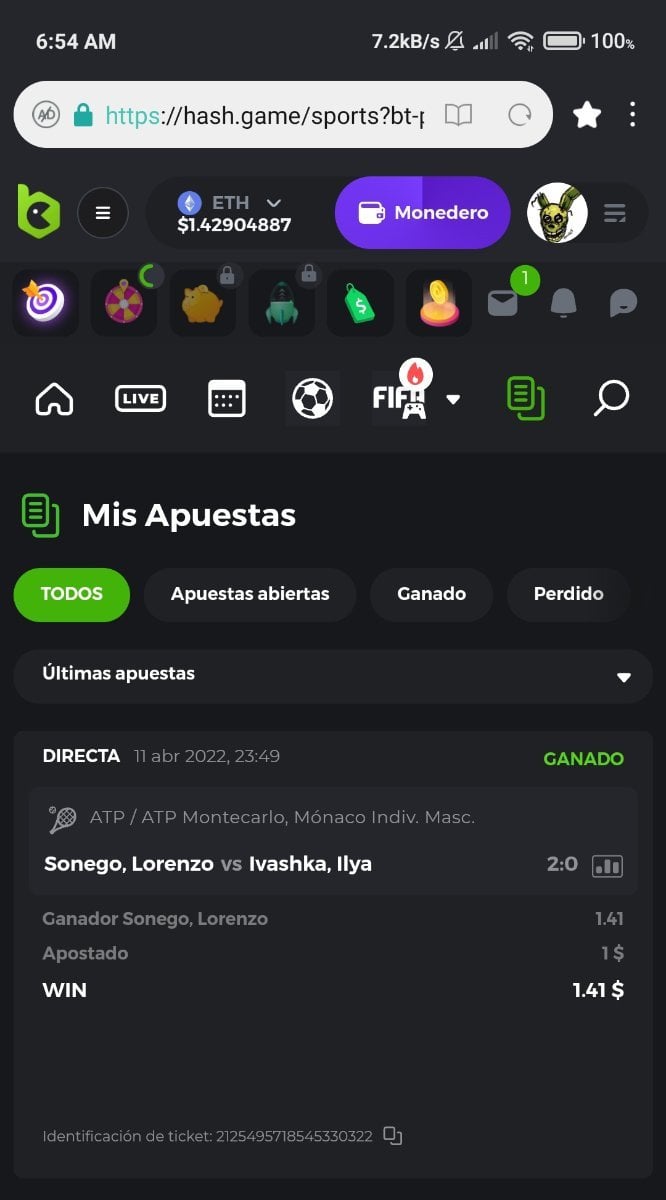This screenshot has width=666, height=1200.
Task: View match statistics for Sonego vs Ivashka
Action: pyautogui.click(x=607, y=865)
